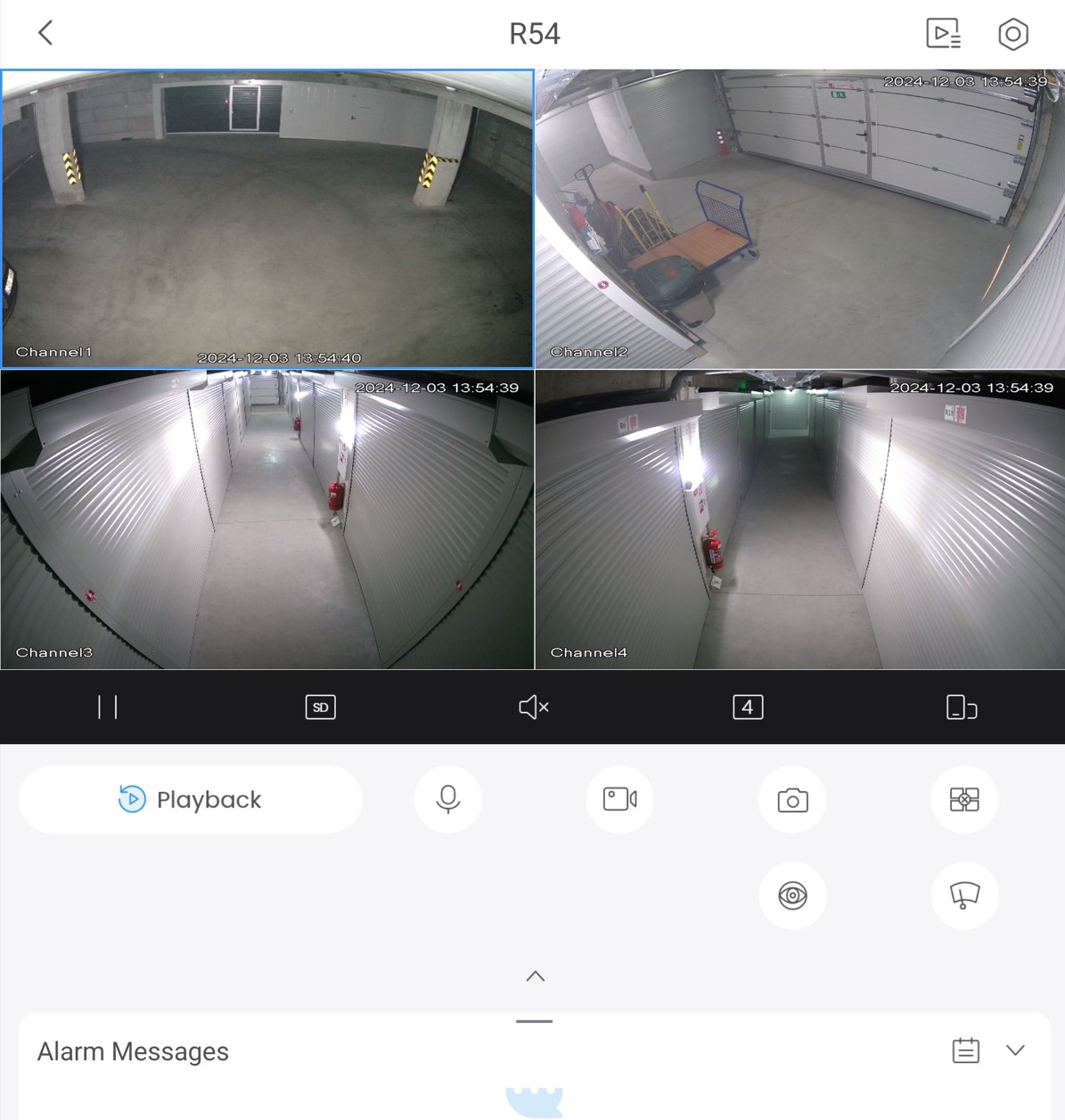
Task: Go back using the top-left arrow
Action: [45, 34]
